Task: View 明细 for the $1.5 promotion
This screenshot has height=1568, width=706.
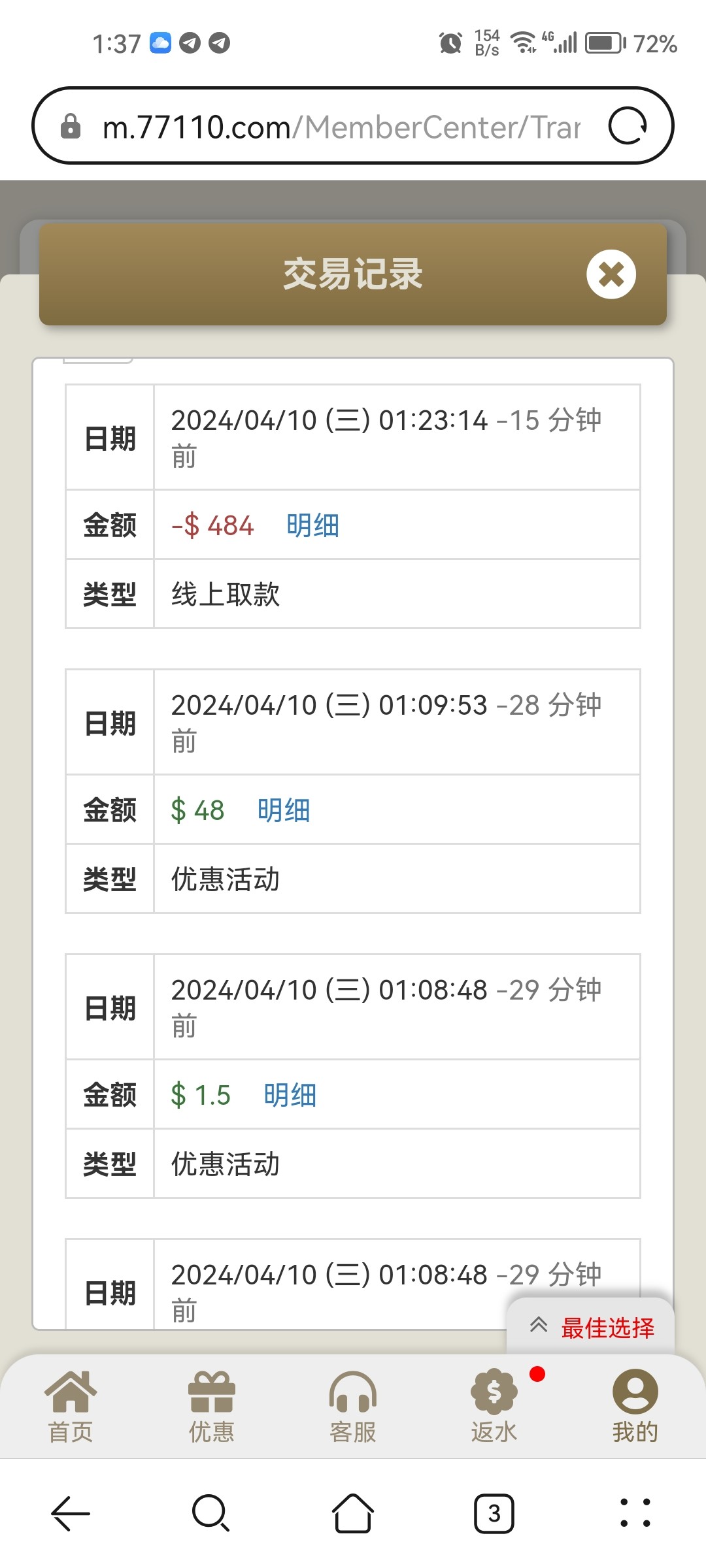Action: point(290,1095)
